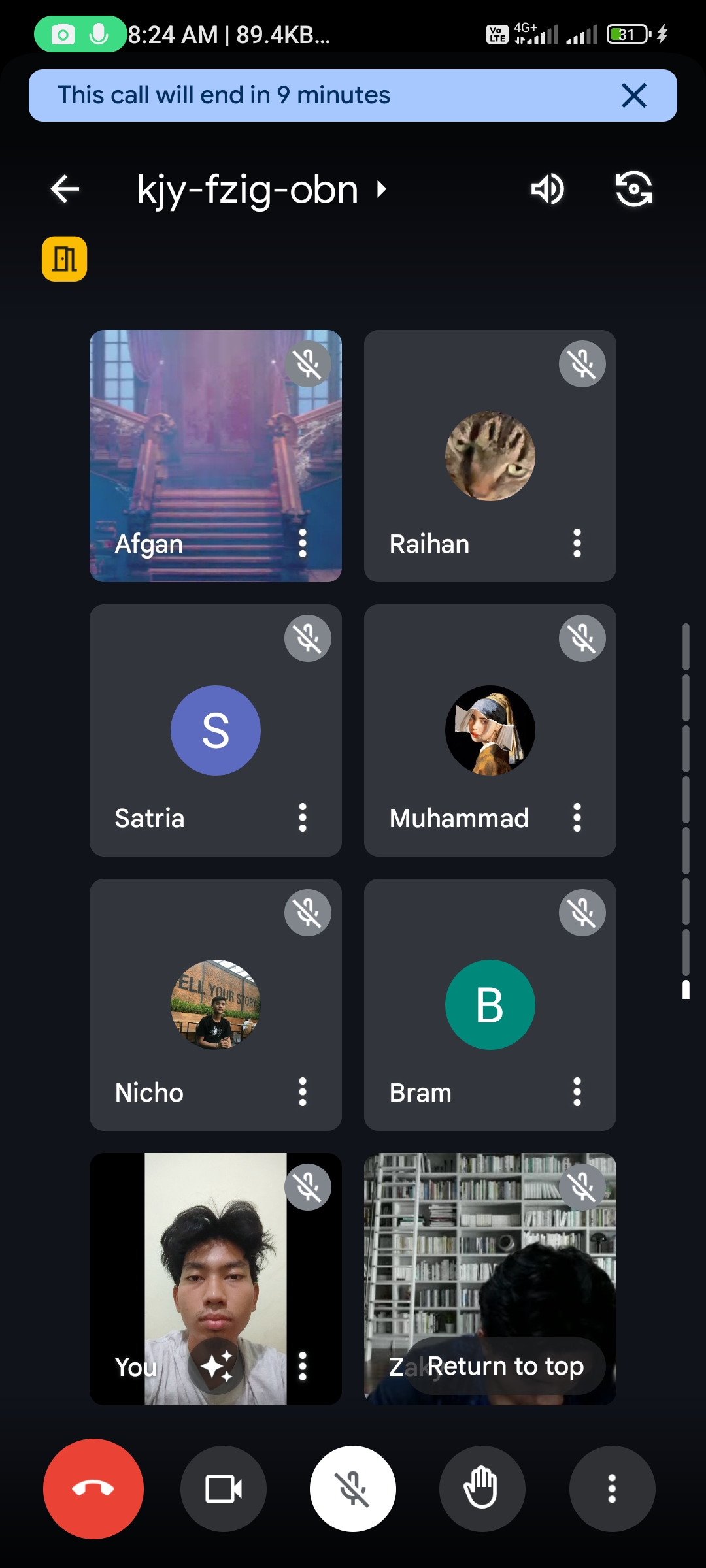This screenshot has width=706, height=1568.
Task: Open visual effects on your tile
Action: [216, 1365]
